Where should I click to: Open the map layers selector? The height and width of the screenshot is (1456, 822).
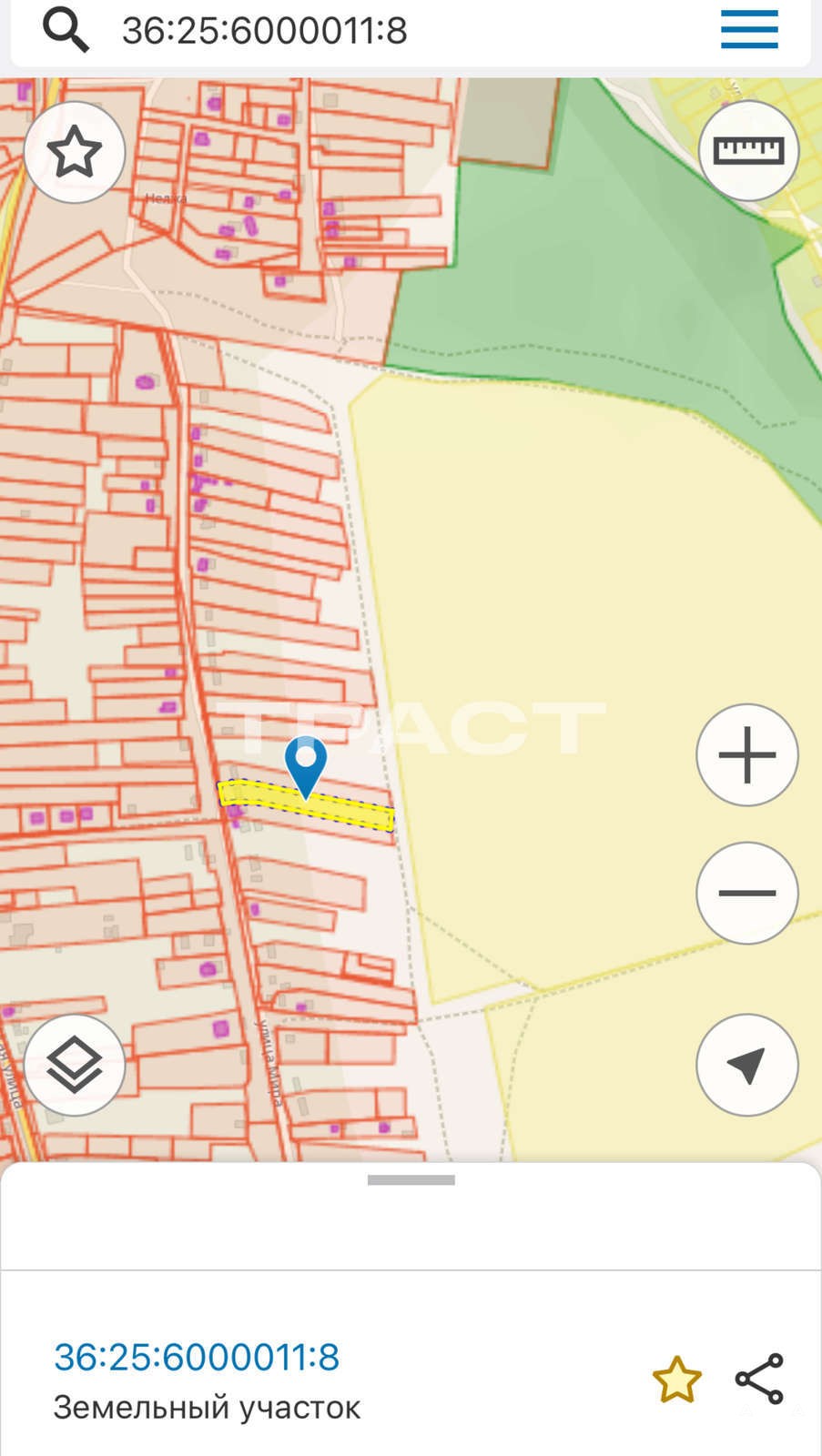74,1066
